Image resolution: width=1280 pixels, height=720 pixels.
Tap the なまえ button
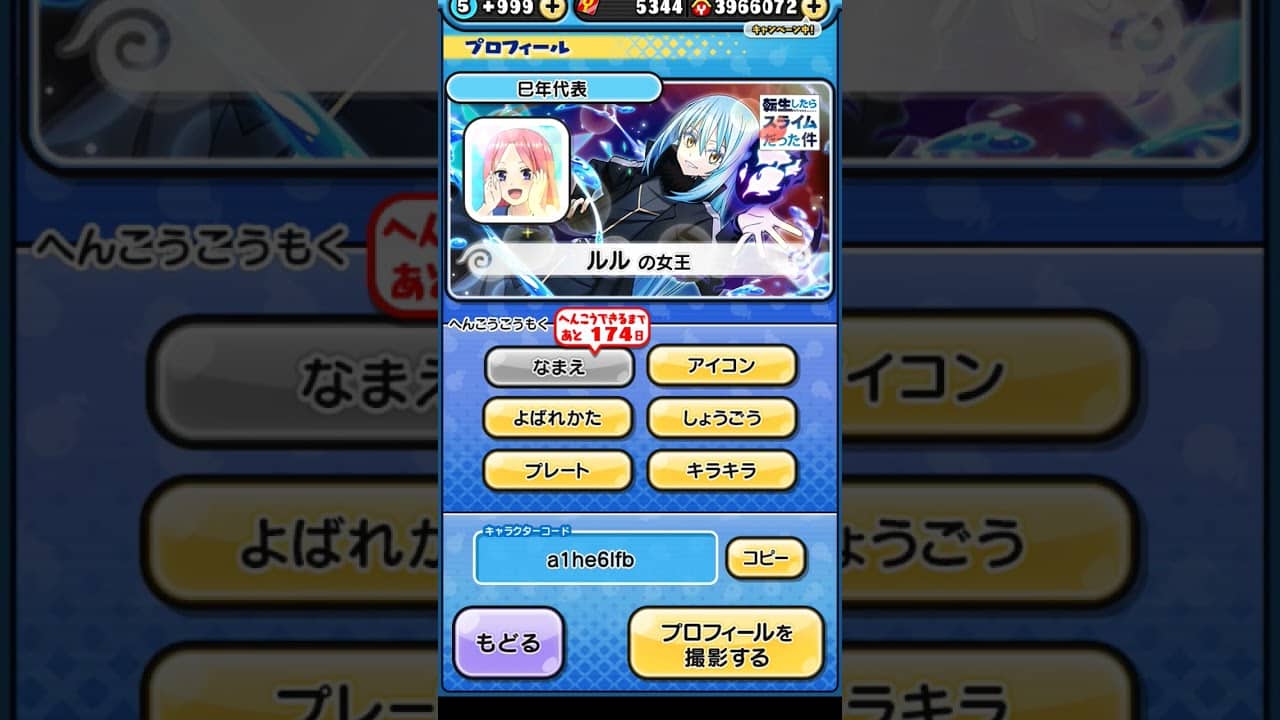pyautogui.click(x=559, y=366)
